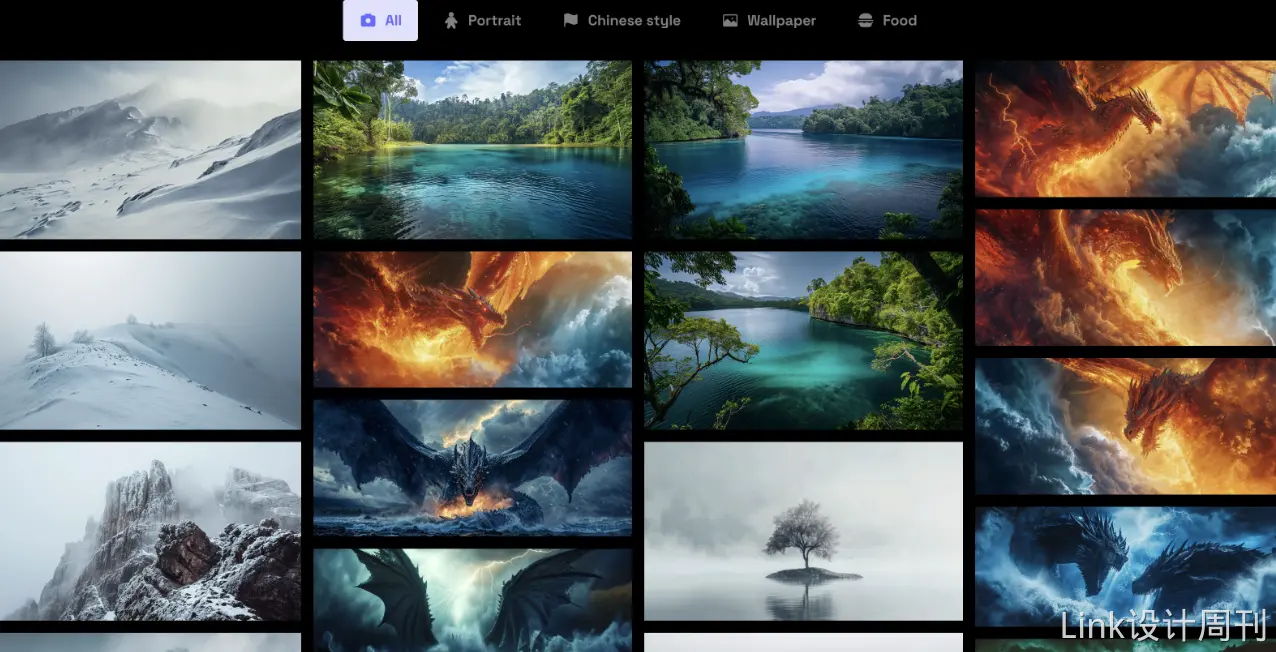This screenshot has height=652, width=1276.
Task: Switch to the Food tab
Action: (x=887, y=20)
